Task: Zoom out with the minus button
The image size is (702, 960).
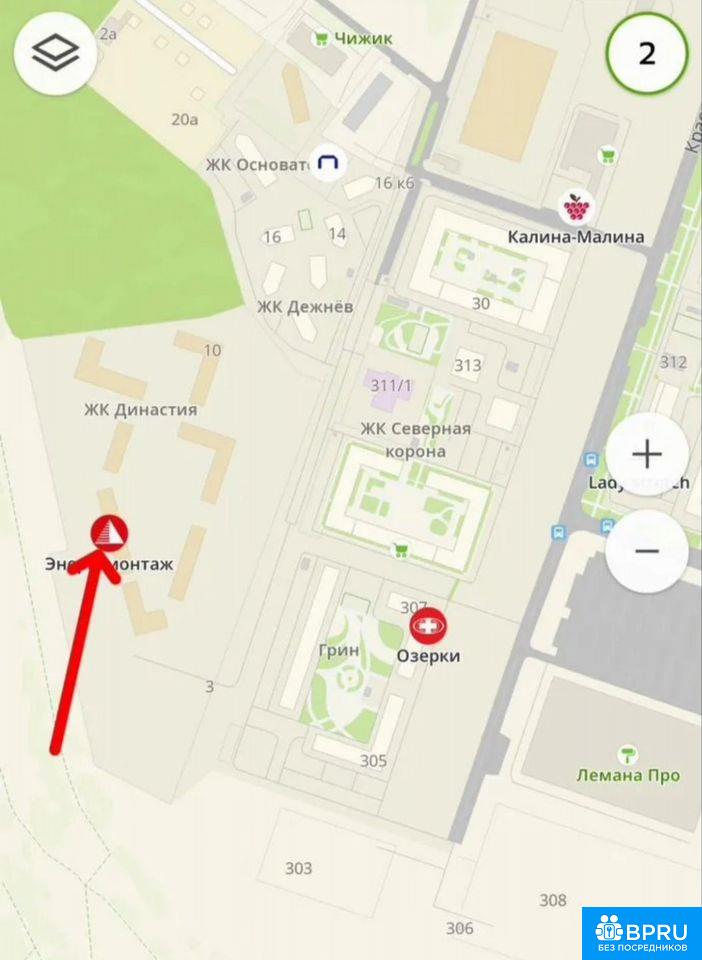Action: click(x=647, y=551)
